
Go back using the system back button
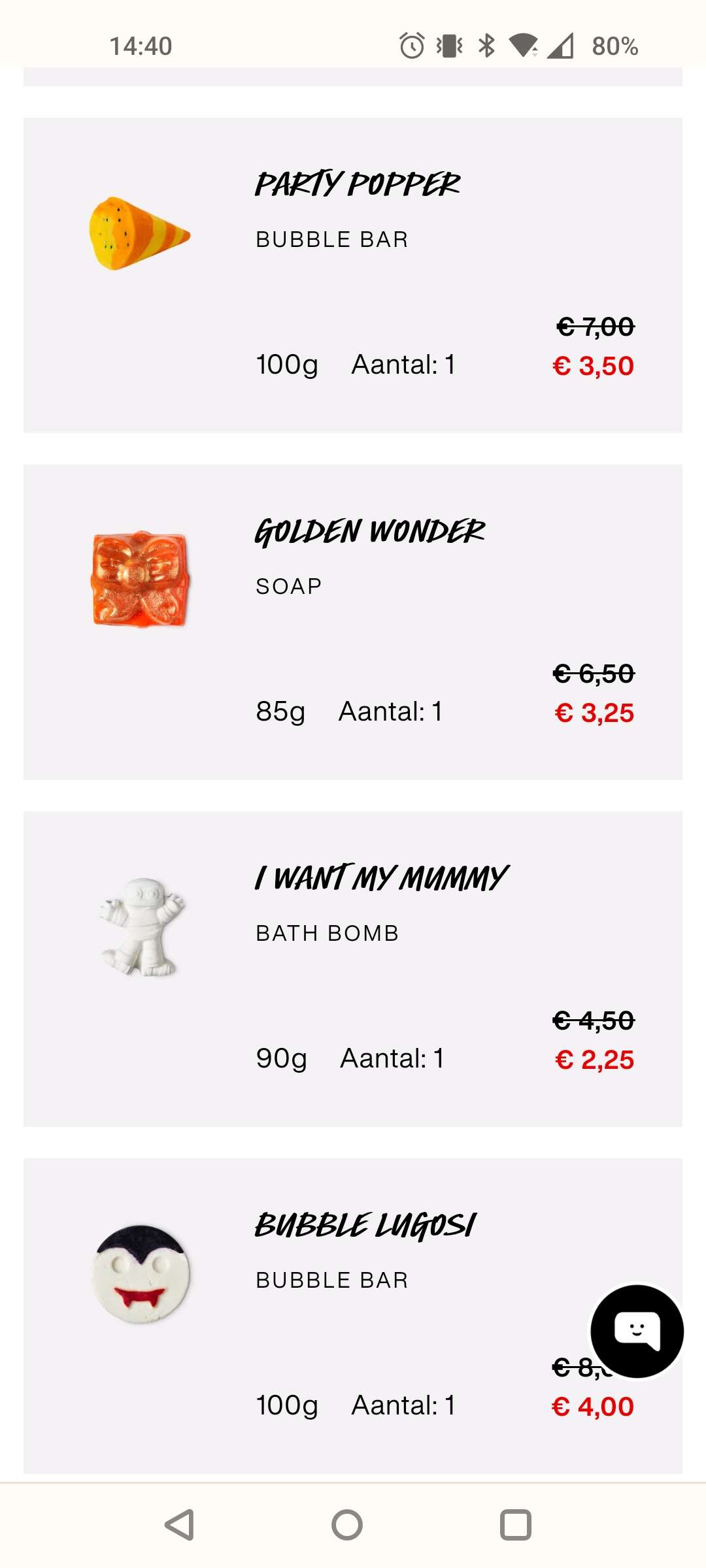tap(179, 1525)
